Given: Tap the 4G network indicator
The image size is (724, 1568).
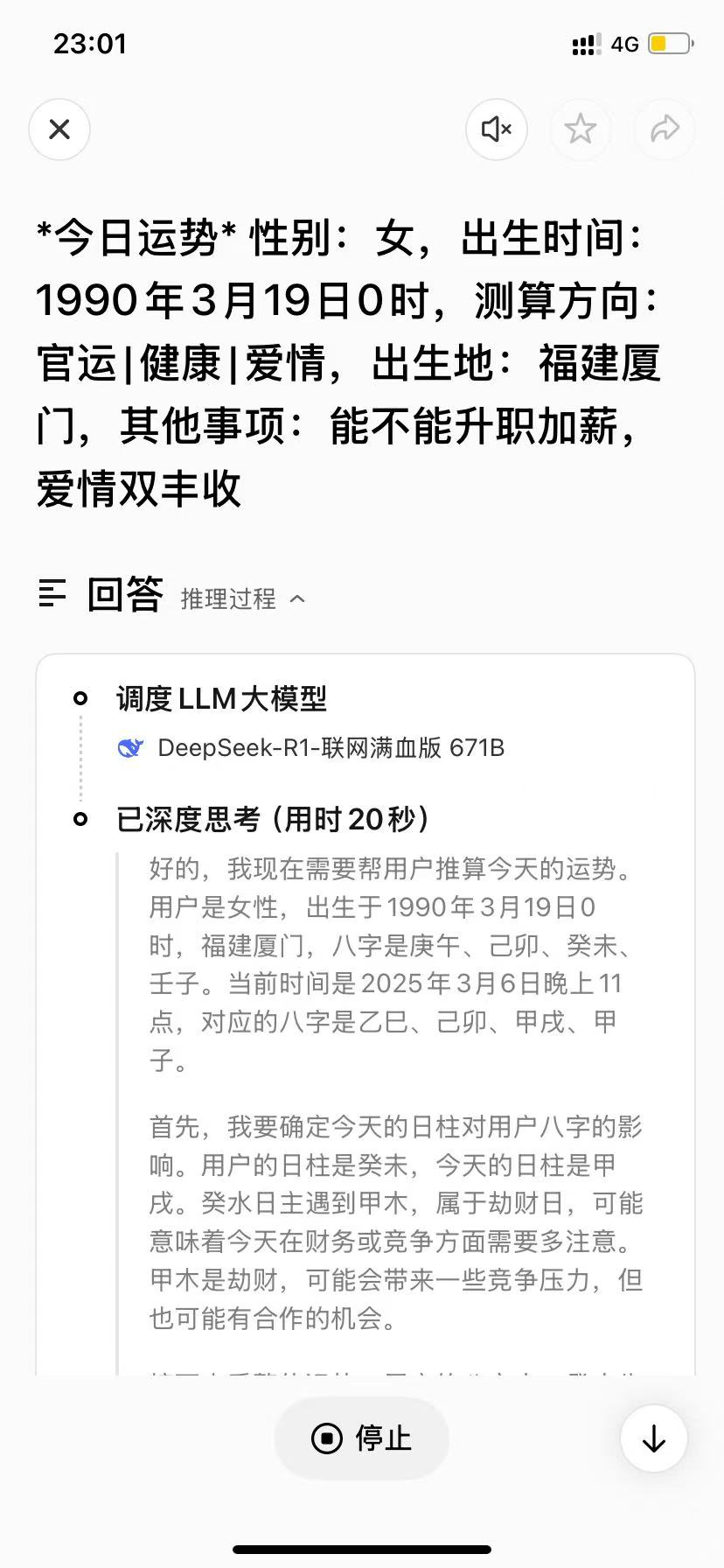Looking at the screenshot, I should (x=623, y=44).
